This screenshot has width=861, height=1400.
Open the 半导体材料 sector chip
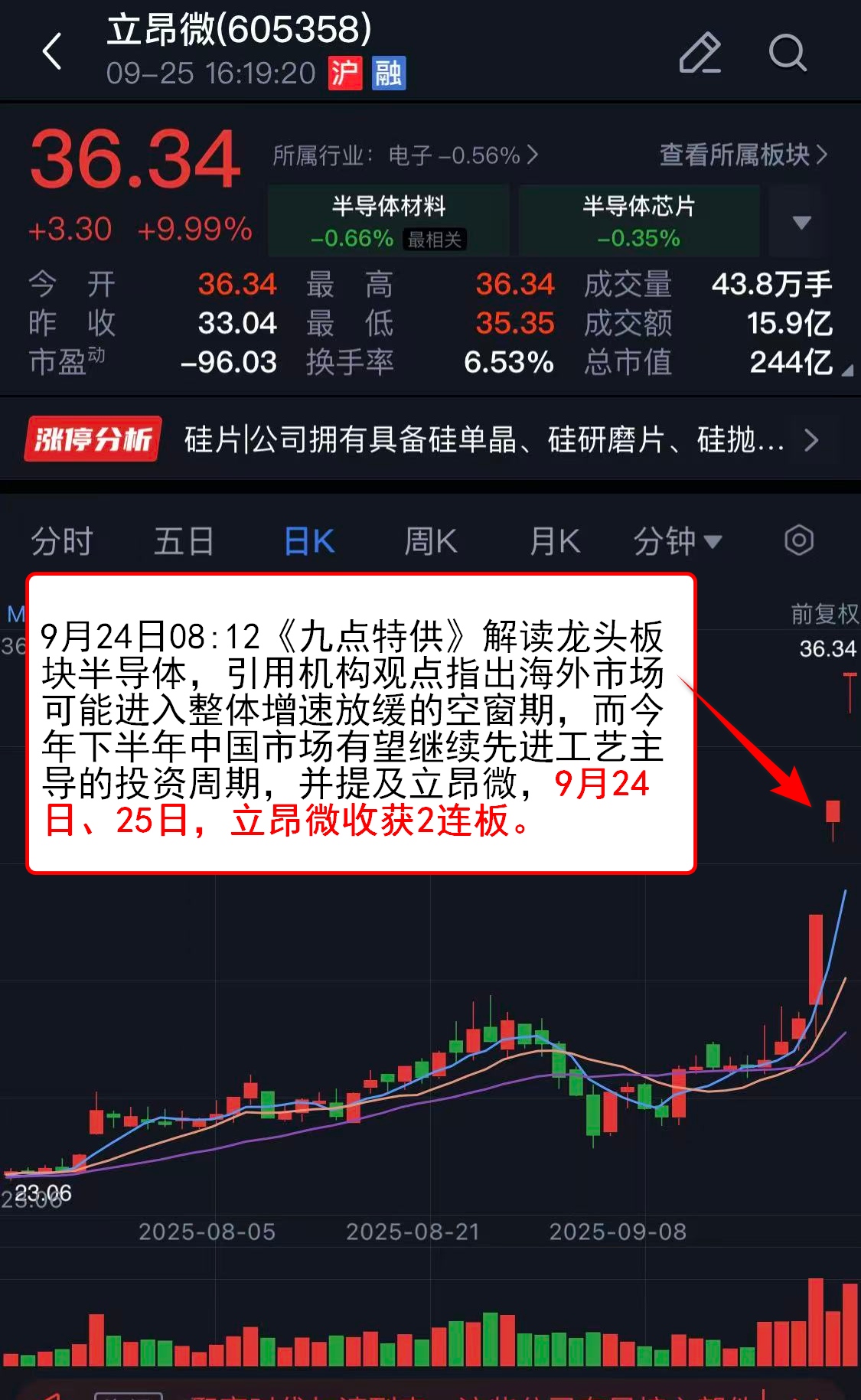click(389, 220)
